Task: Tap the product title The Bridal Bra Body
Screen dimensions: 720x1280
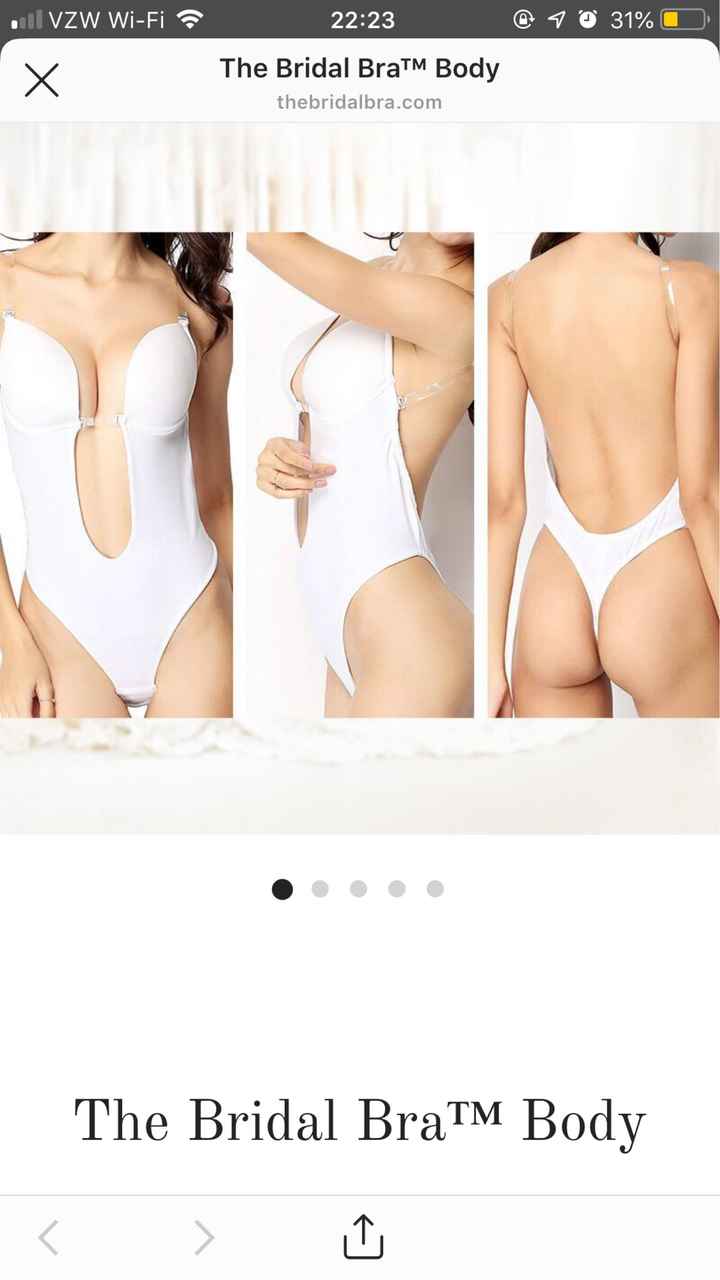Action: [x=360, y=1120]
